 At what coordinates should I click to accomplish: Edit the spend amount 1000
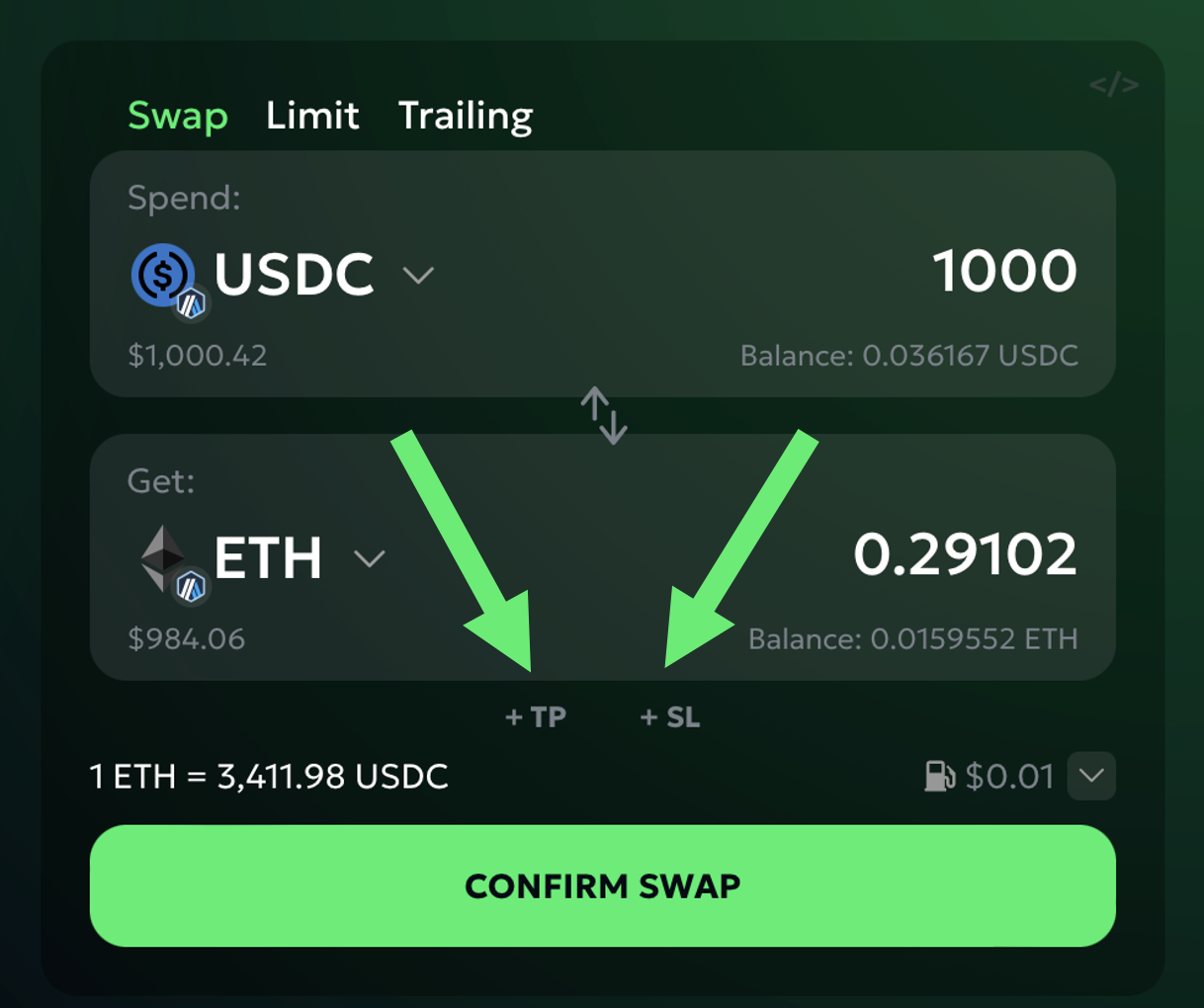tap(1004, 272)
